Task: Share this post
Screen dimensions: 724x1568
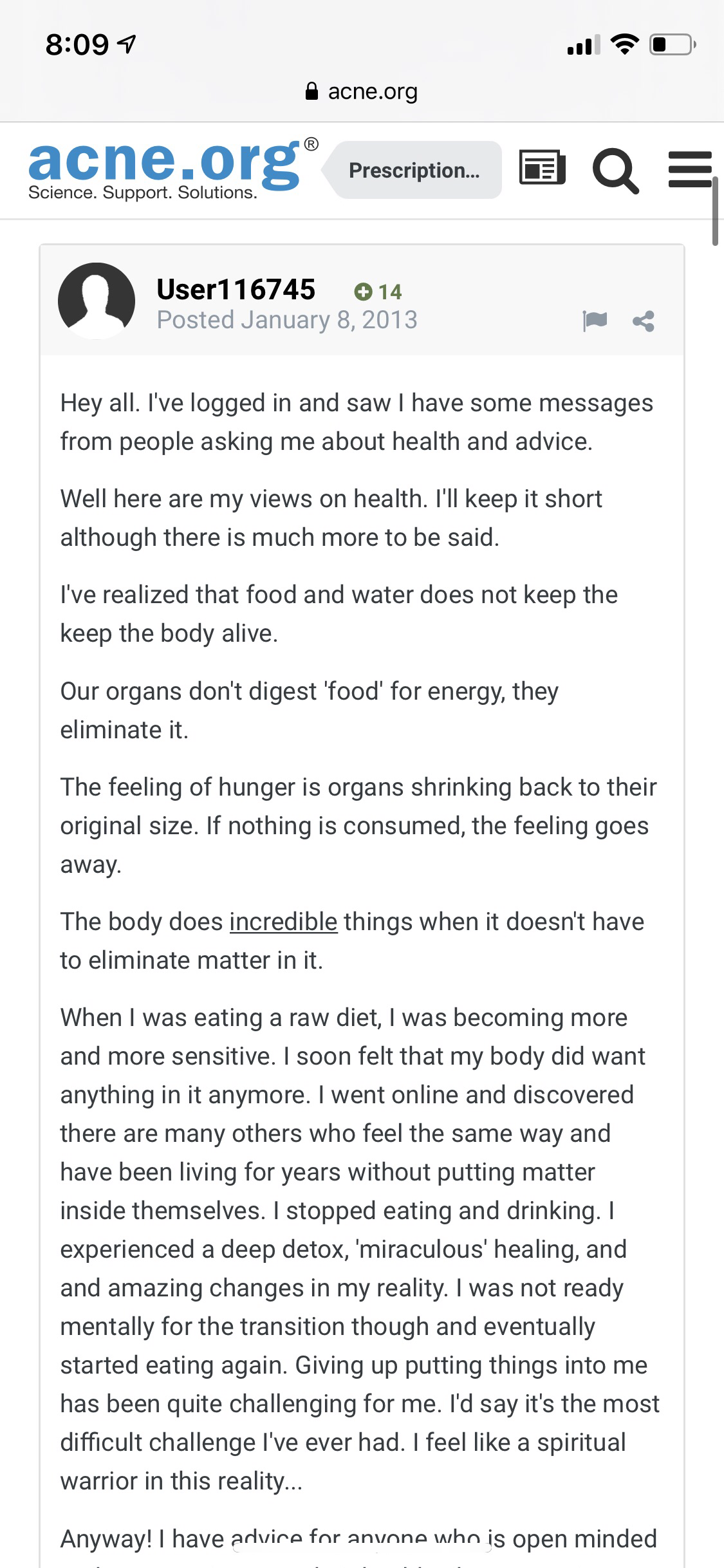Action: coord(643,321)
